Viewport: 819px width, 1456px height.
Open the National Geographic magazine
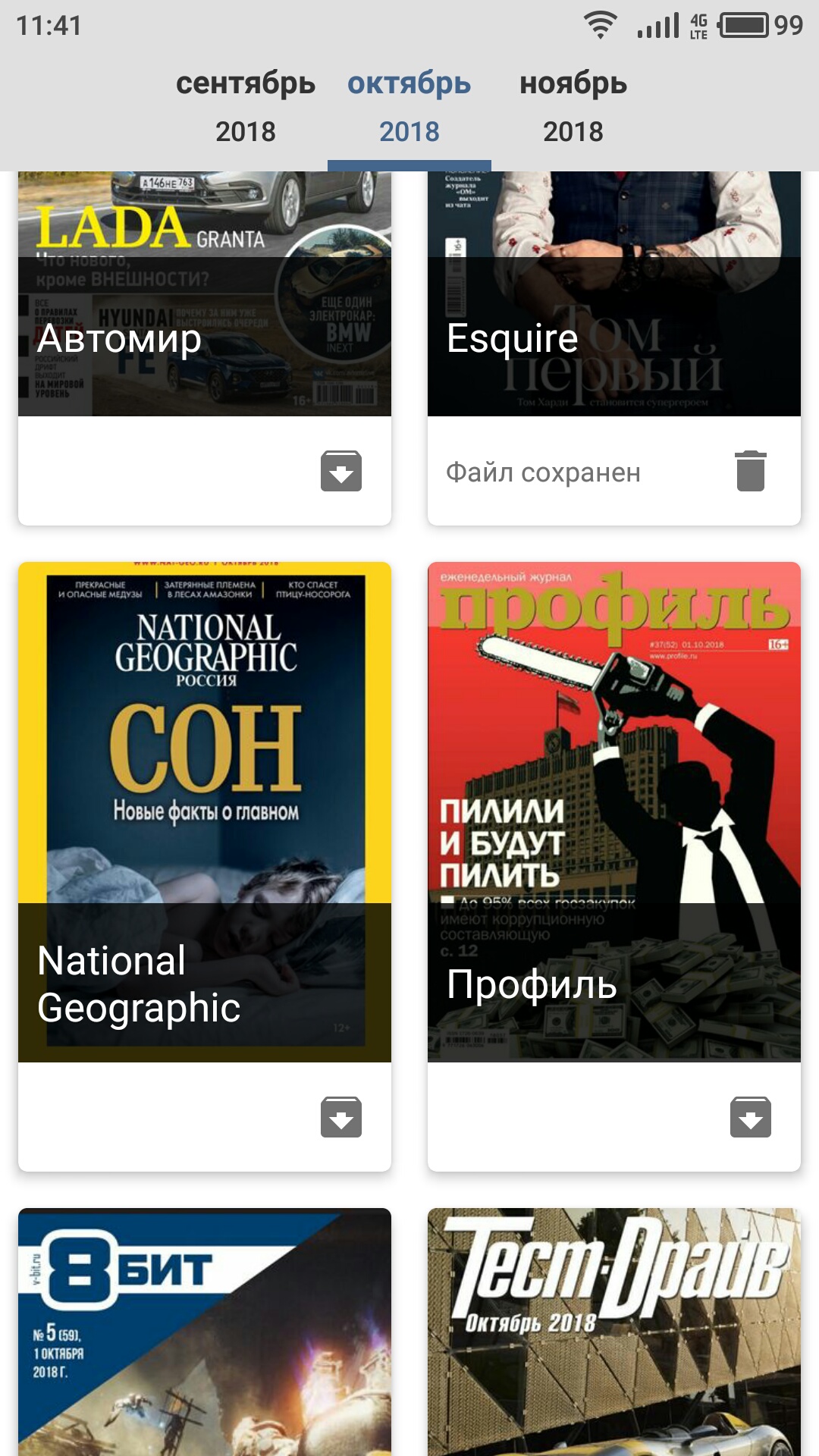point(205,811)
